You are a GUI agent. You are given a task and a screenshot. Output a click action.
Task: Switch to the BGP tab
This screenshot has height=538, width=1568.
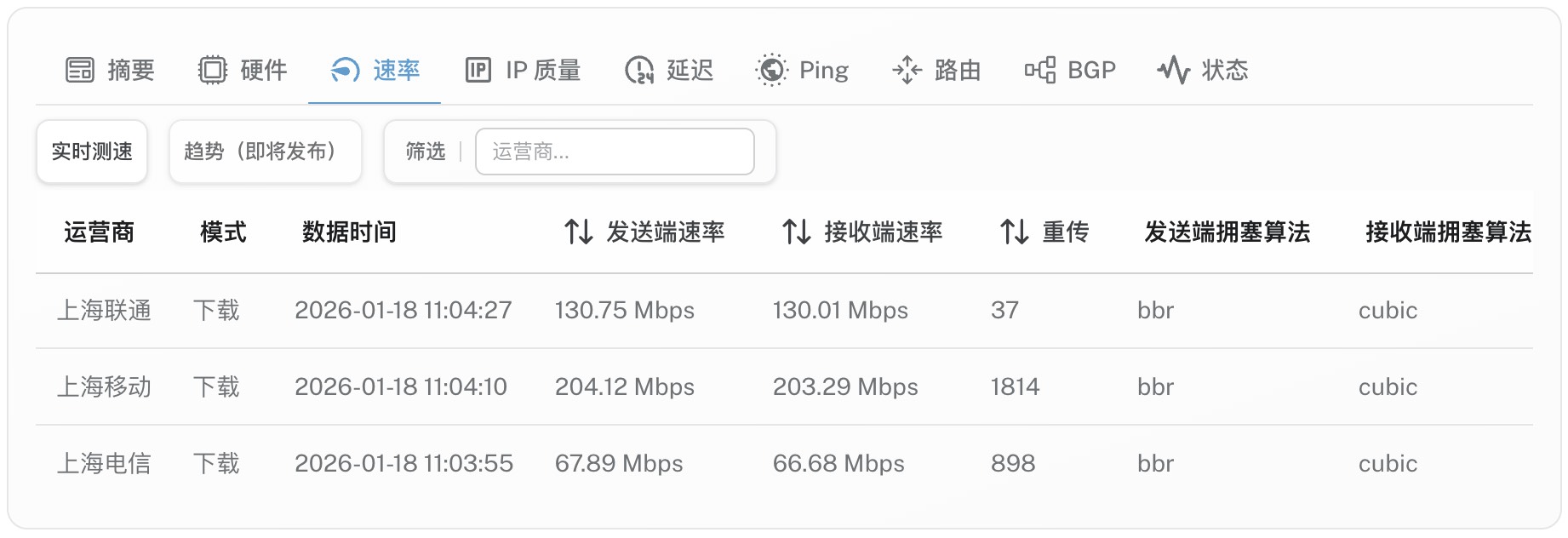1070,70
